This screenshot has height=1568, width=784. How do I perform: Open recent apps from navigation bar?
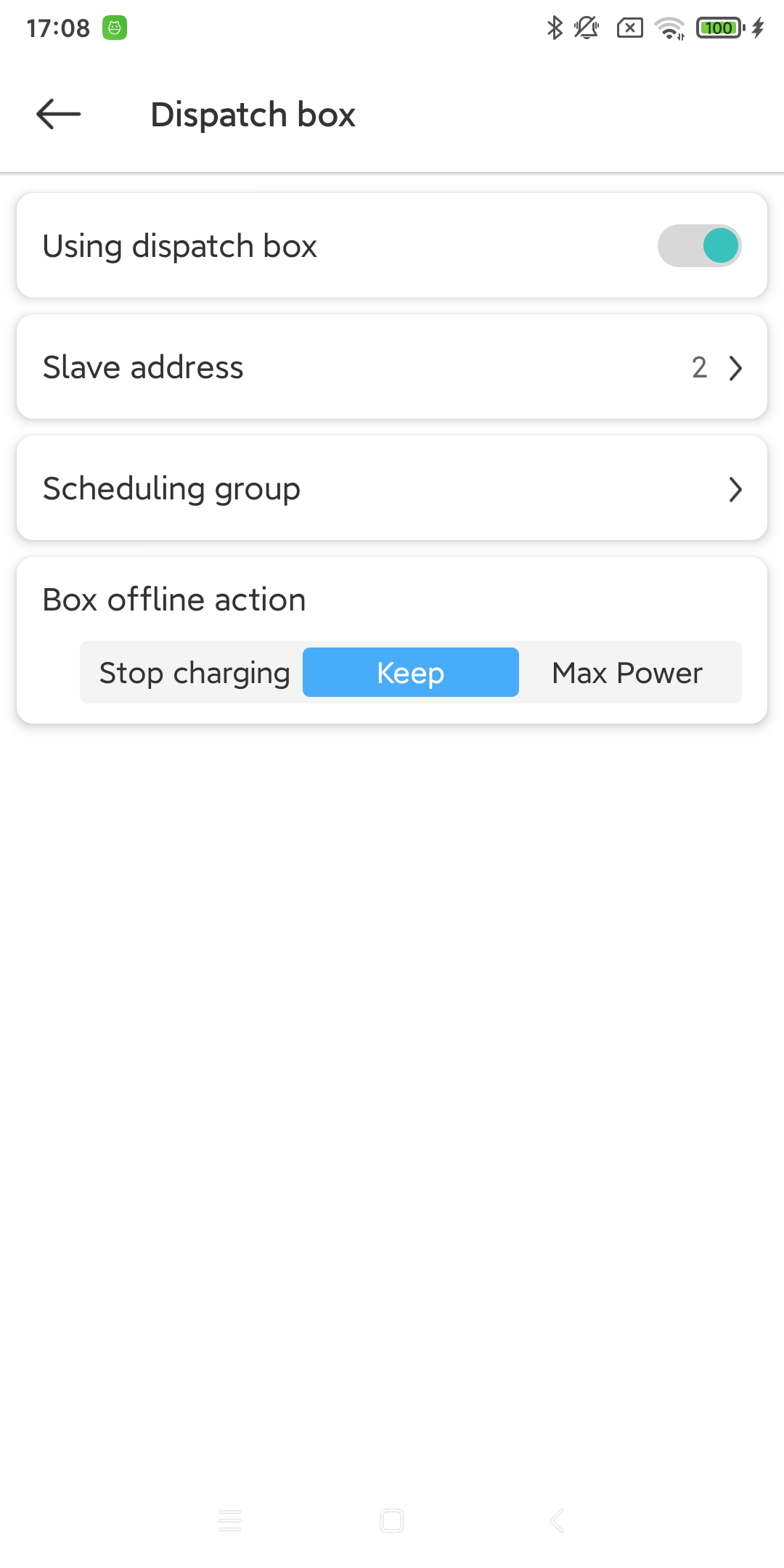230,1520
